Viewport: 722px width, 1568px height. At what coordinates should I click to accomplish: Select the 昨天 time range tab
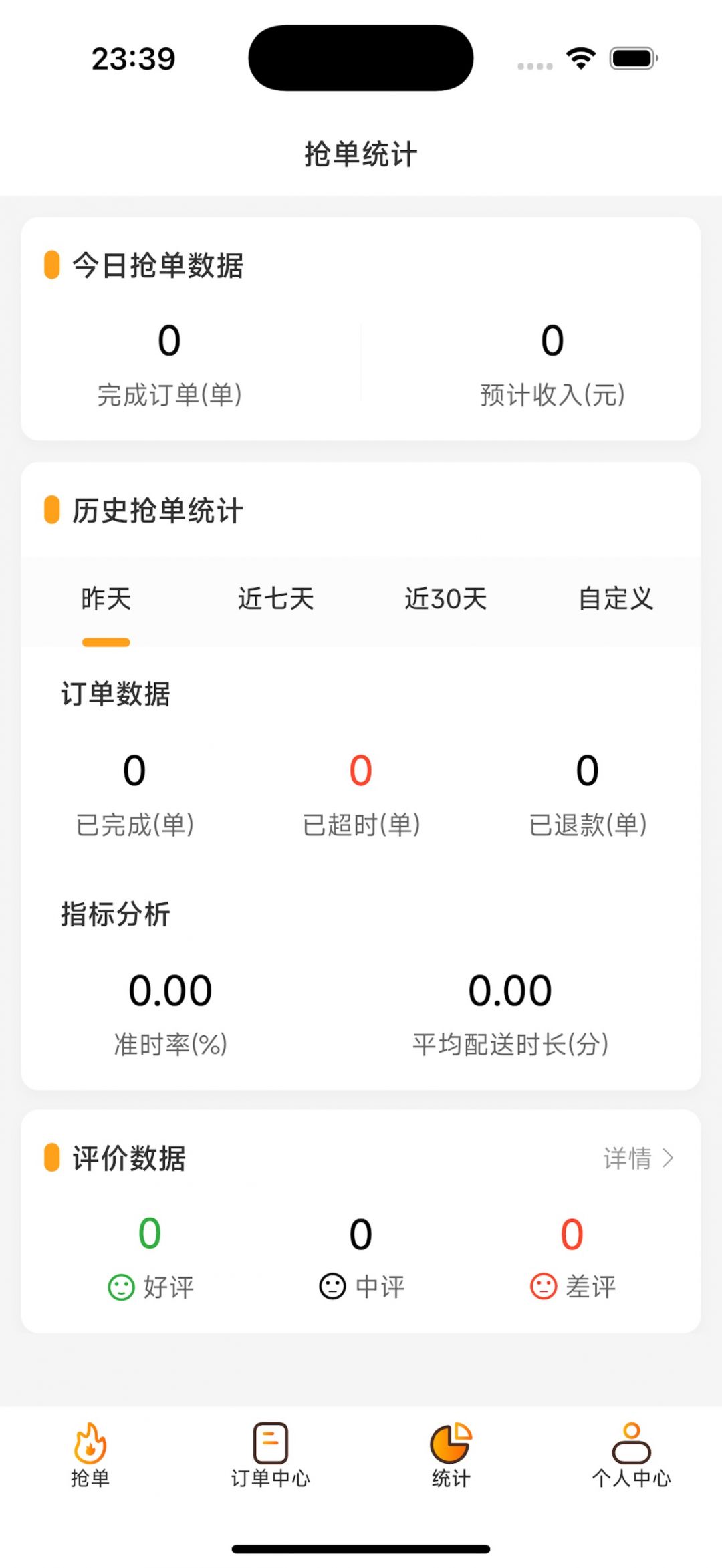[x=106, y=599]
